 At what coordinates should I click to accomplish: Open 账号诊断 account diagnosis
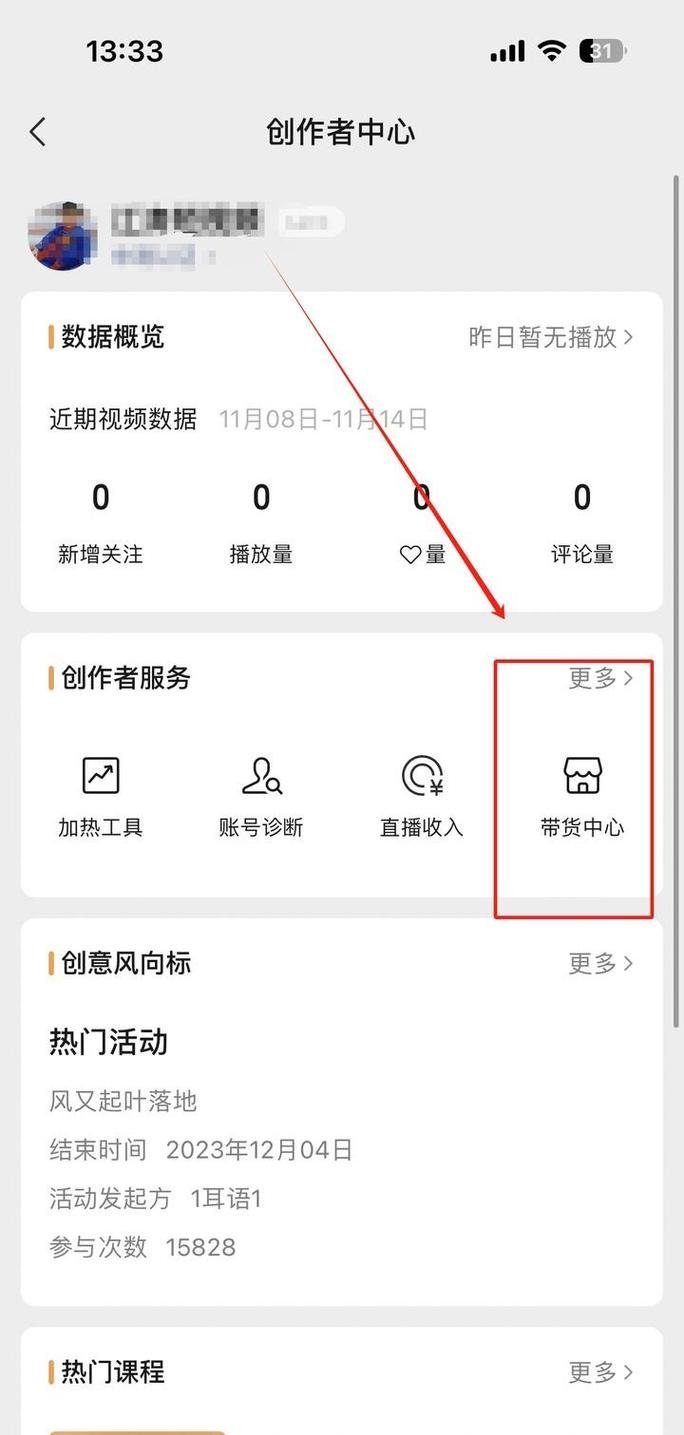(261, 797)
